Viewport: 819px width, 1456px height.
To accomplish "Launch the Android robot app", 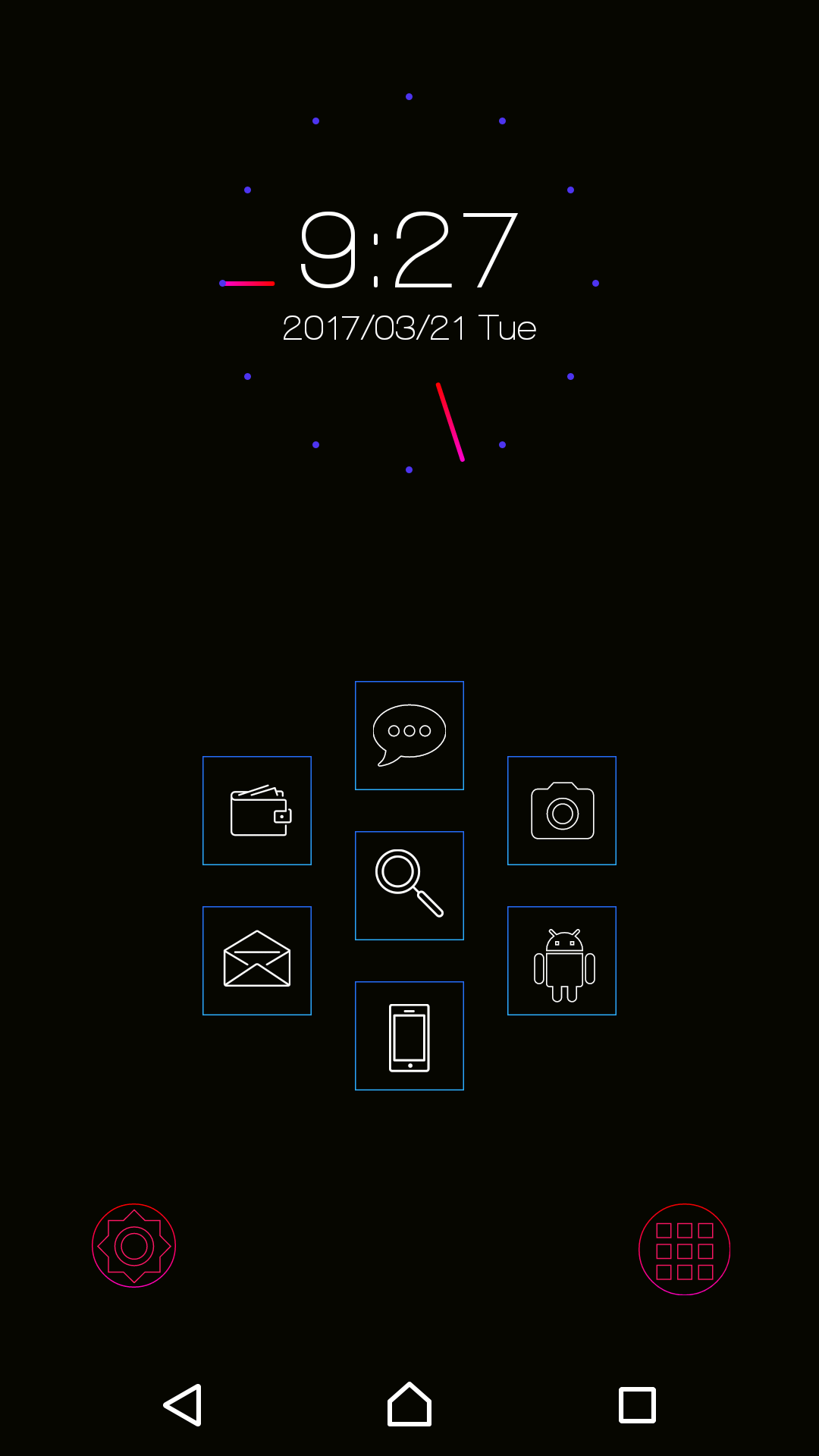I will coord(561,960).
